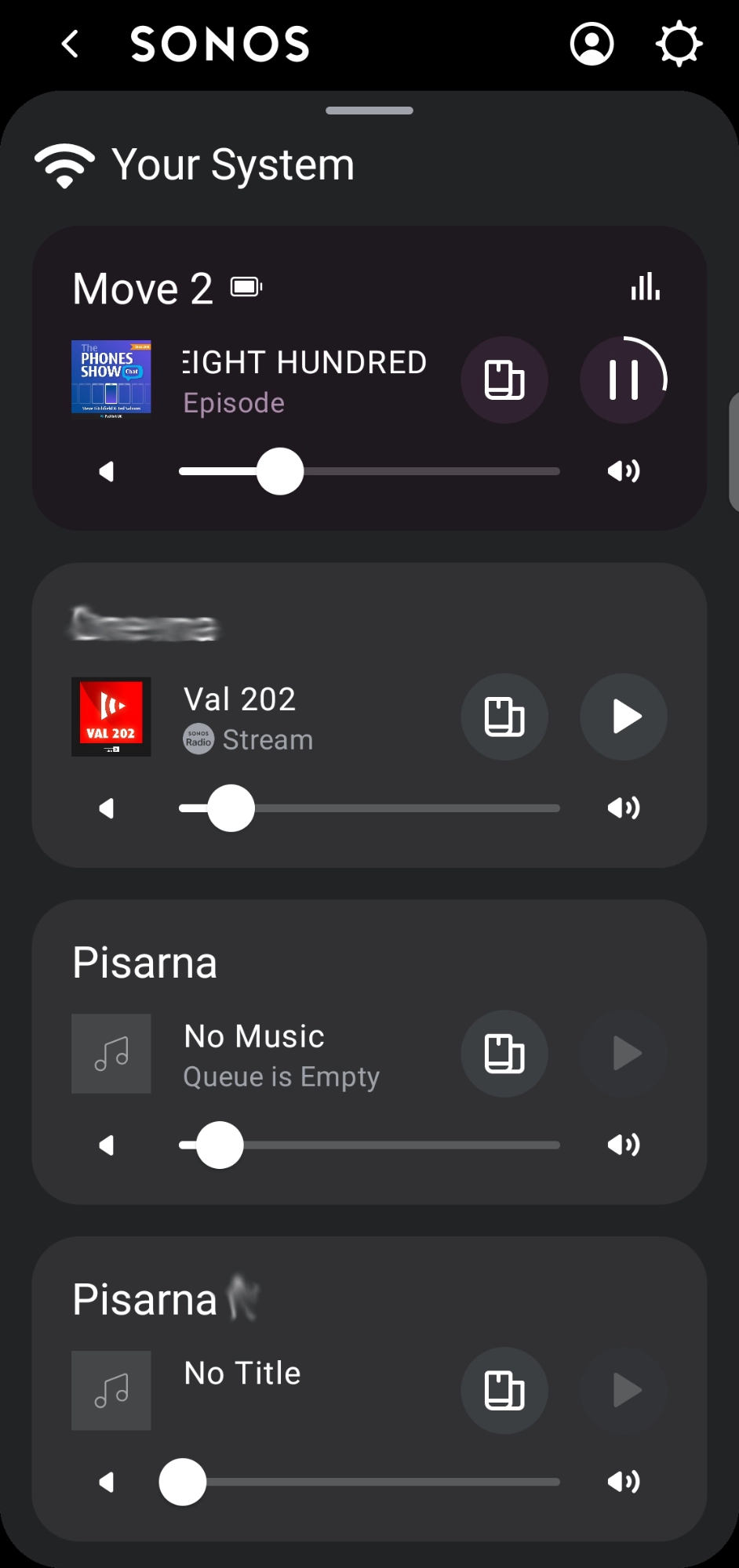
Task: Pause playback on Move 2
Action: pos(624,380)
